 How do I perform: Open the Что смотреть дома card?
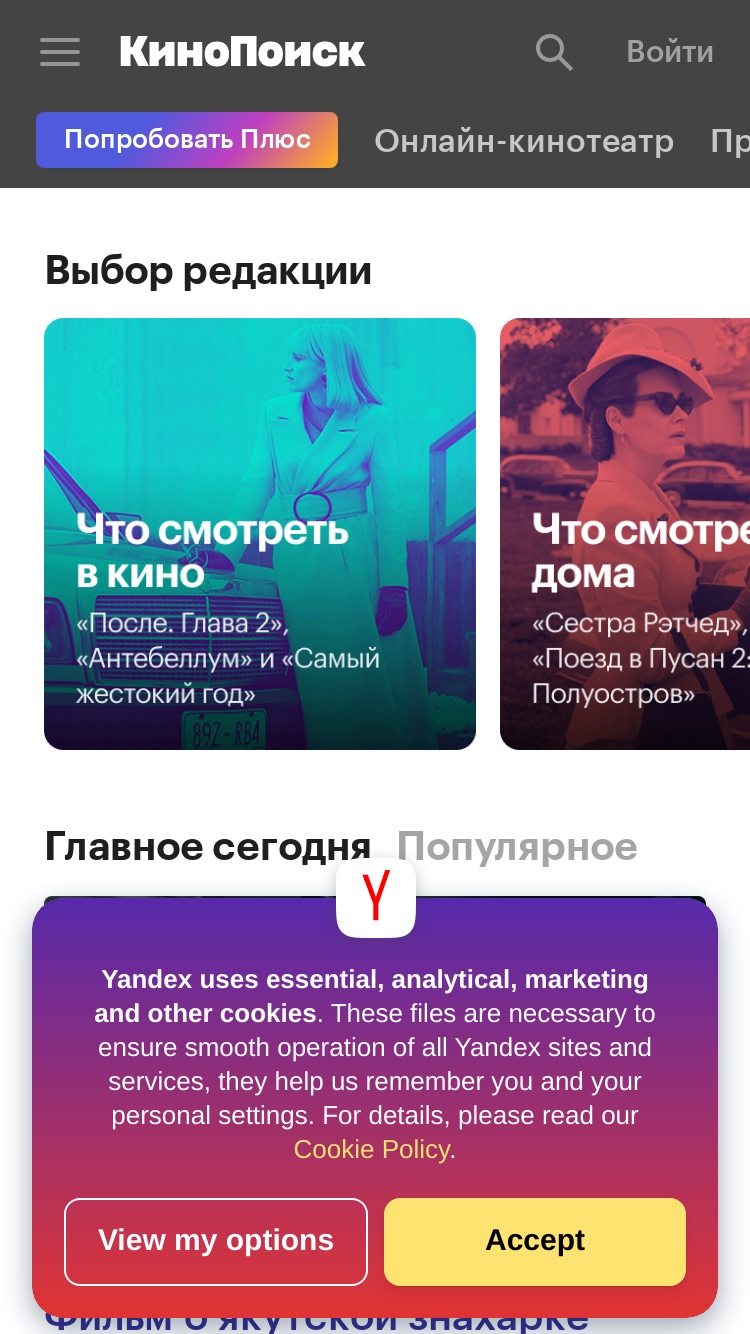coord(625,534)
